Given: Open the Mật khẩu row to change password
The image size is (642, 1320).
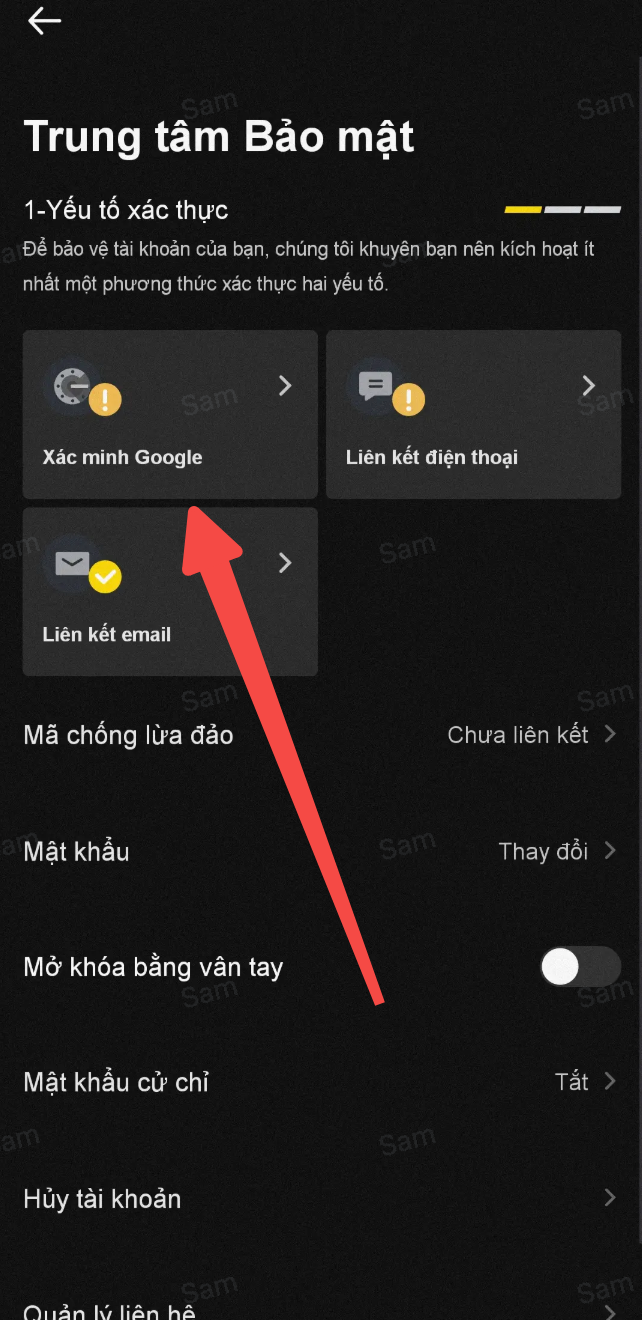Looking at the screenshot, I should click(x=320, y=851).
